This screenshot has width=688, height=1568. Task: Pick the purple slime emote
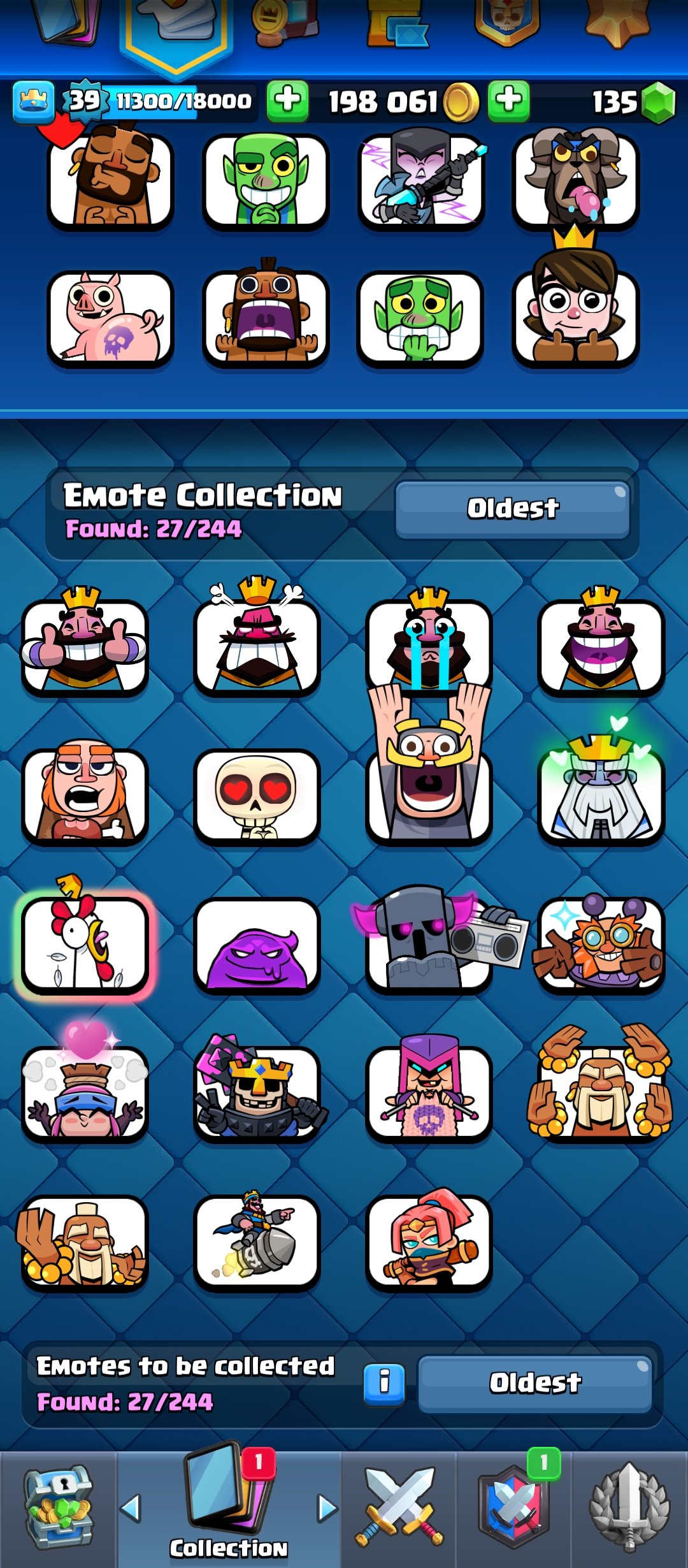[256, 945]
